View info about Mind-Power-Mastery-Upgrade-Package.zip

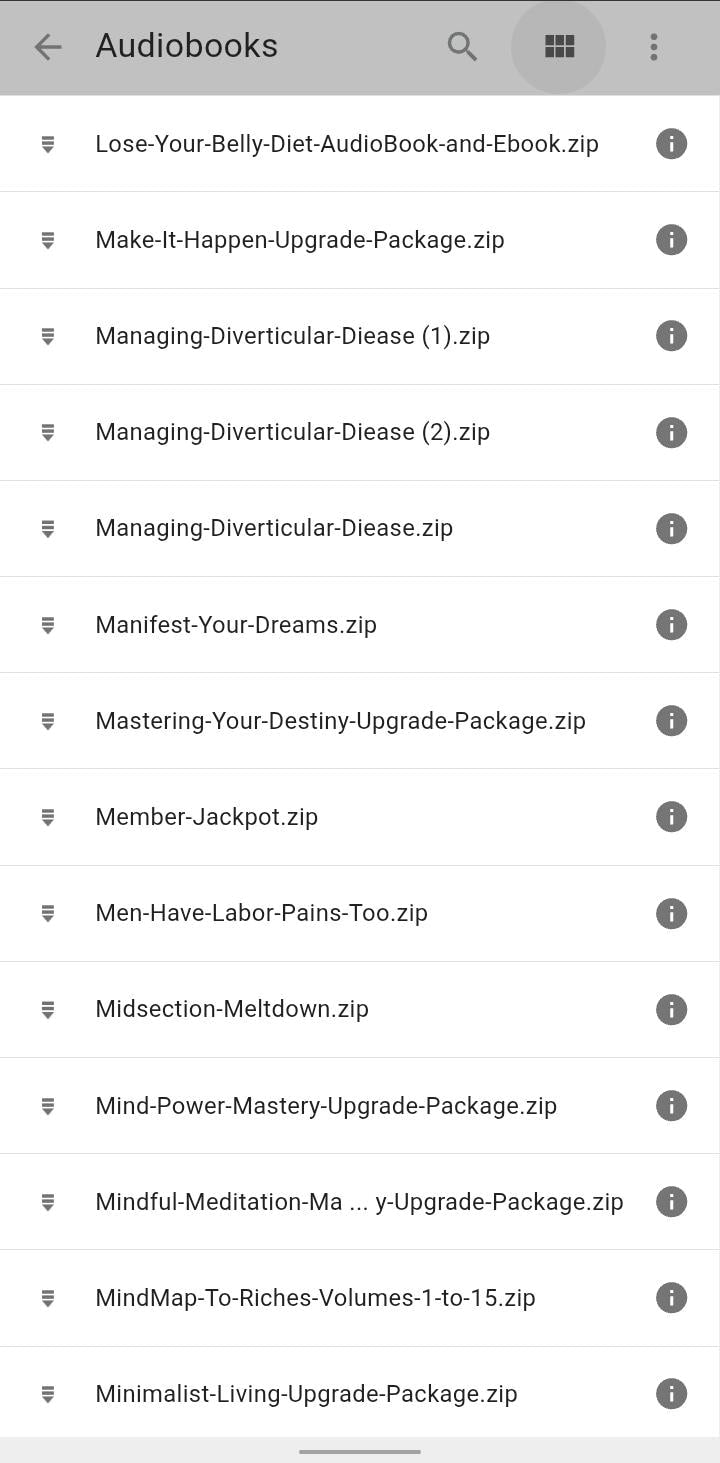click(671, 1105)
